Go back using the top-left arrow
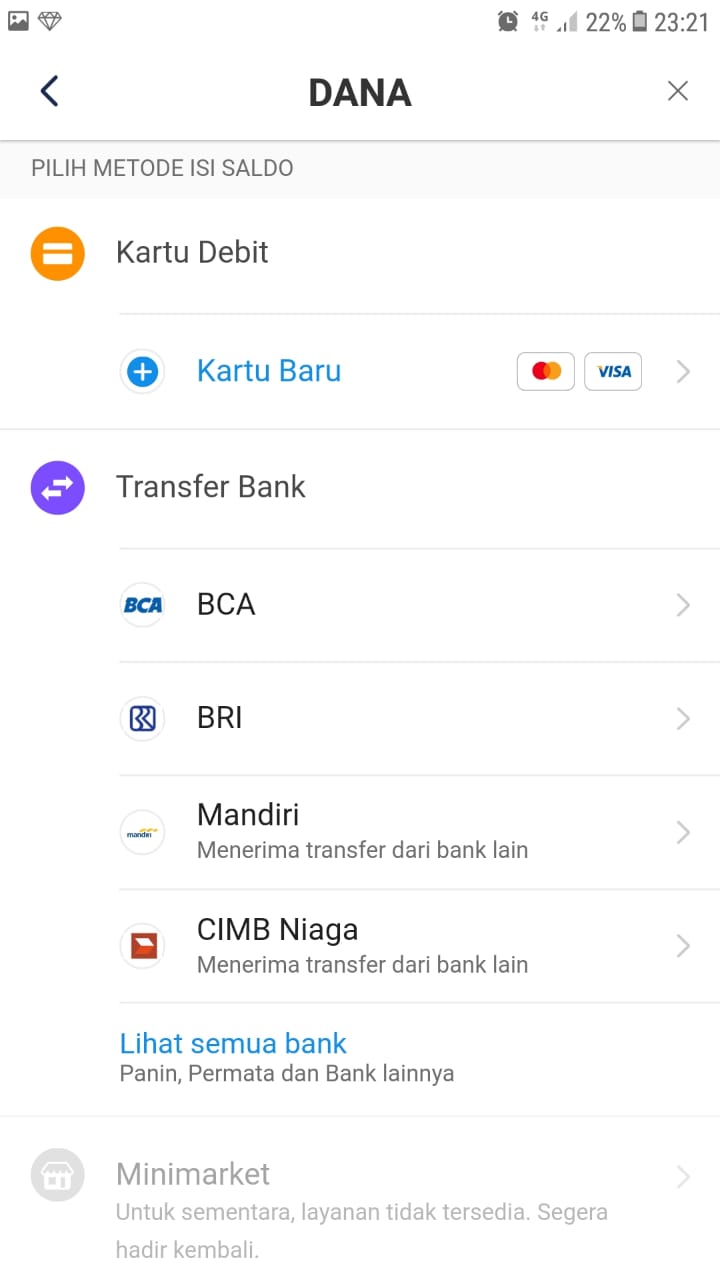 49,92
